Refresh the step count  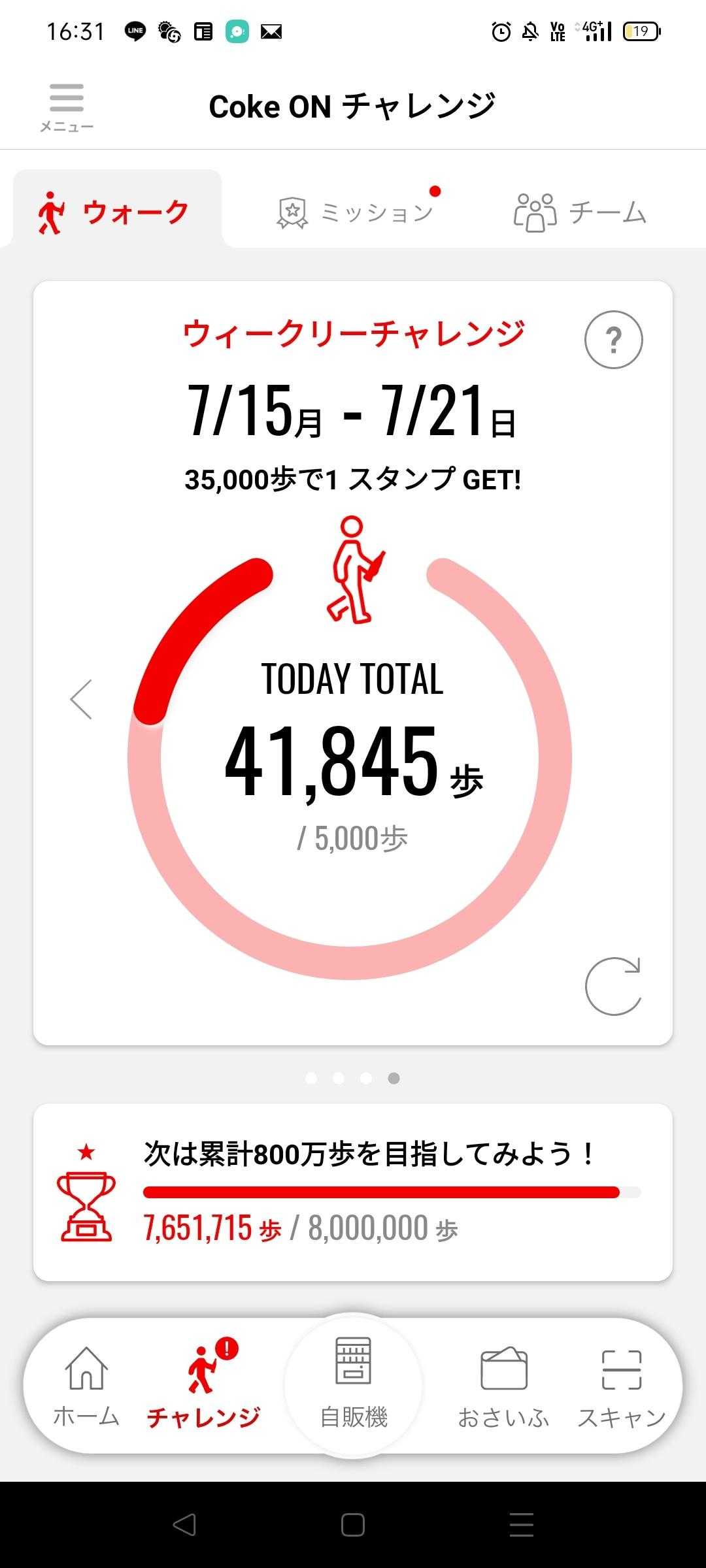coord(613,986)
